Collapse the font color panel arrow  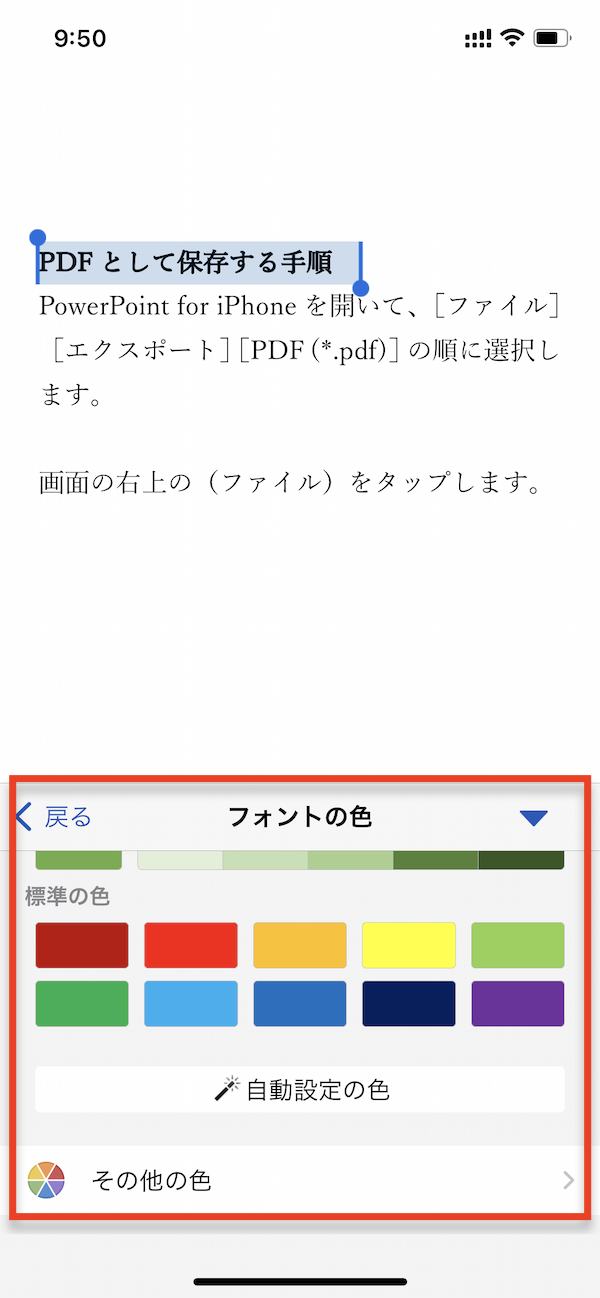(534, 818)
